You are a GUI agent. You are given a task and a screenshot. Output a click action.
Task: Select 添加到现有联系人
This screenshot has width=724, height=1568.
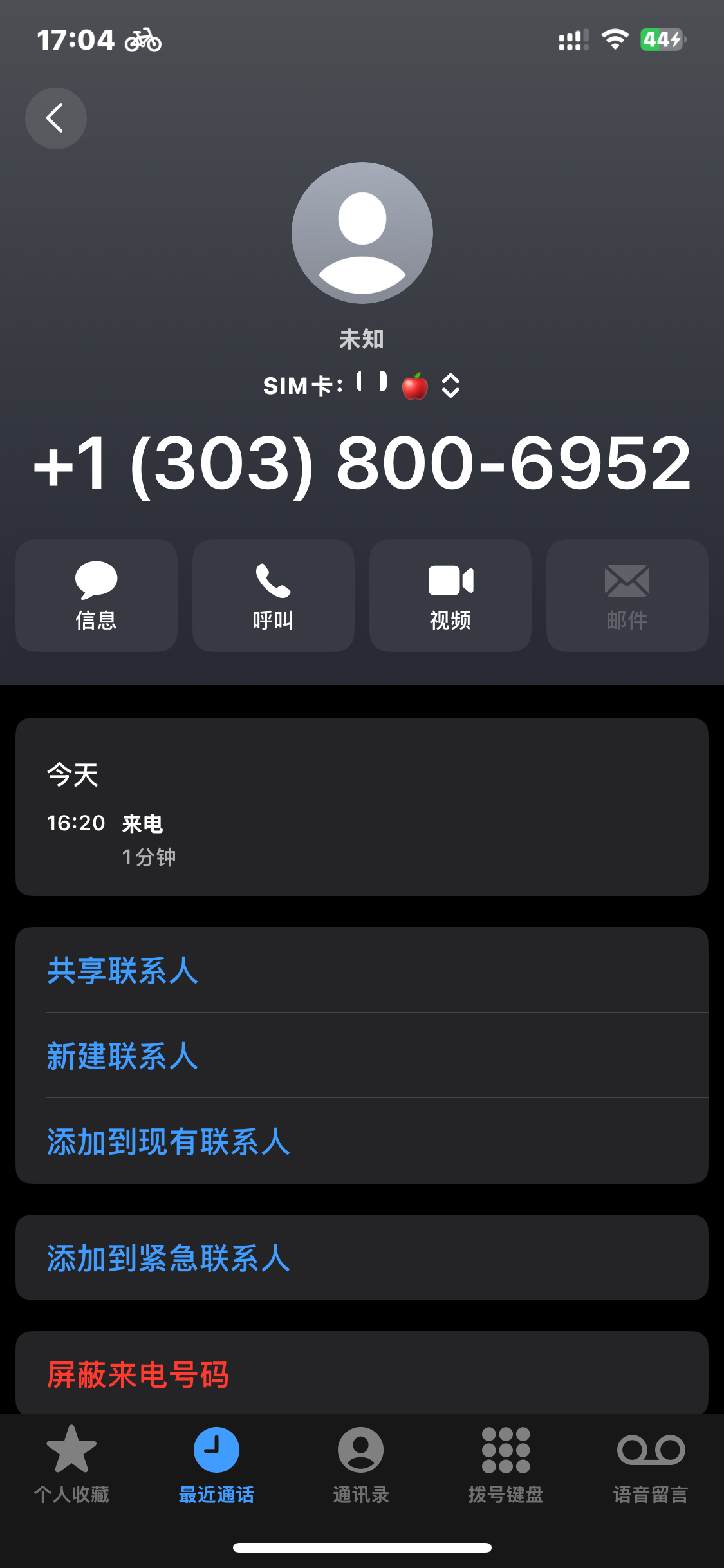pos(169,1141)
